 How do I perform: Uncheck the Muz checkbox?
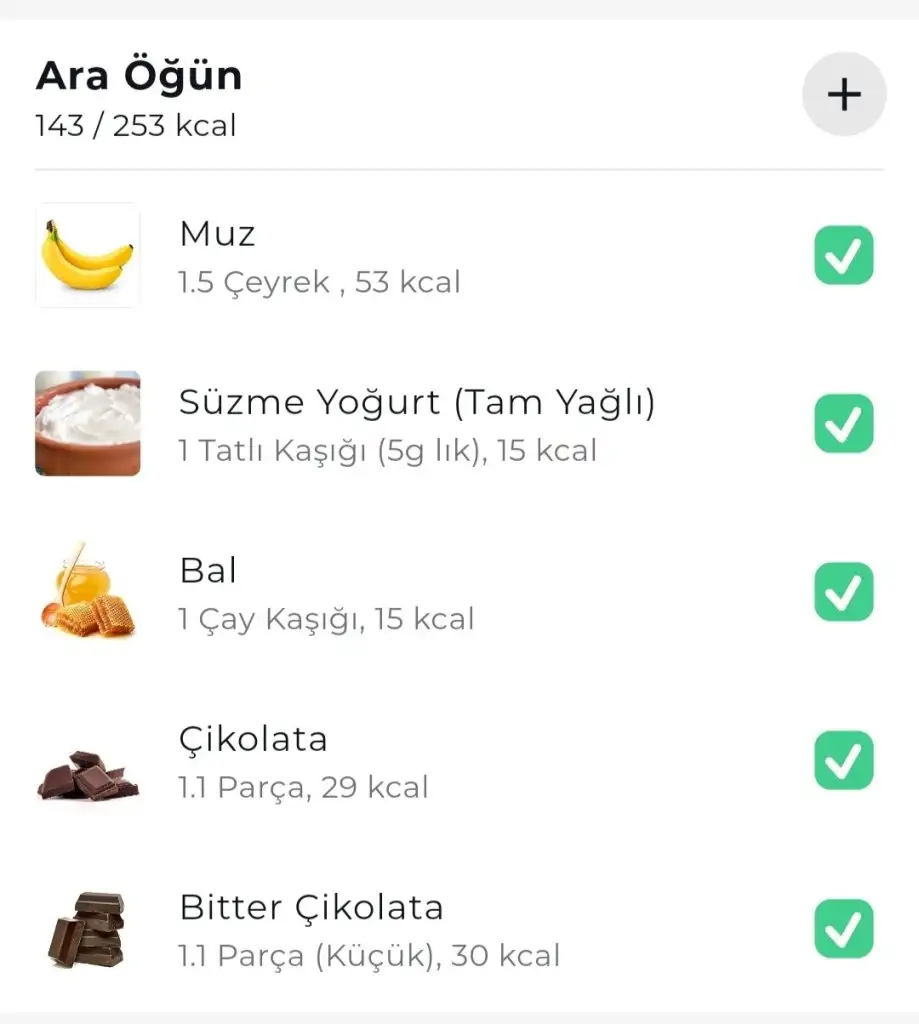click(x=843, y=255)
